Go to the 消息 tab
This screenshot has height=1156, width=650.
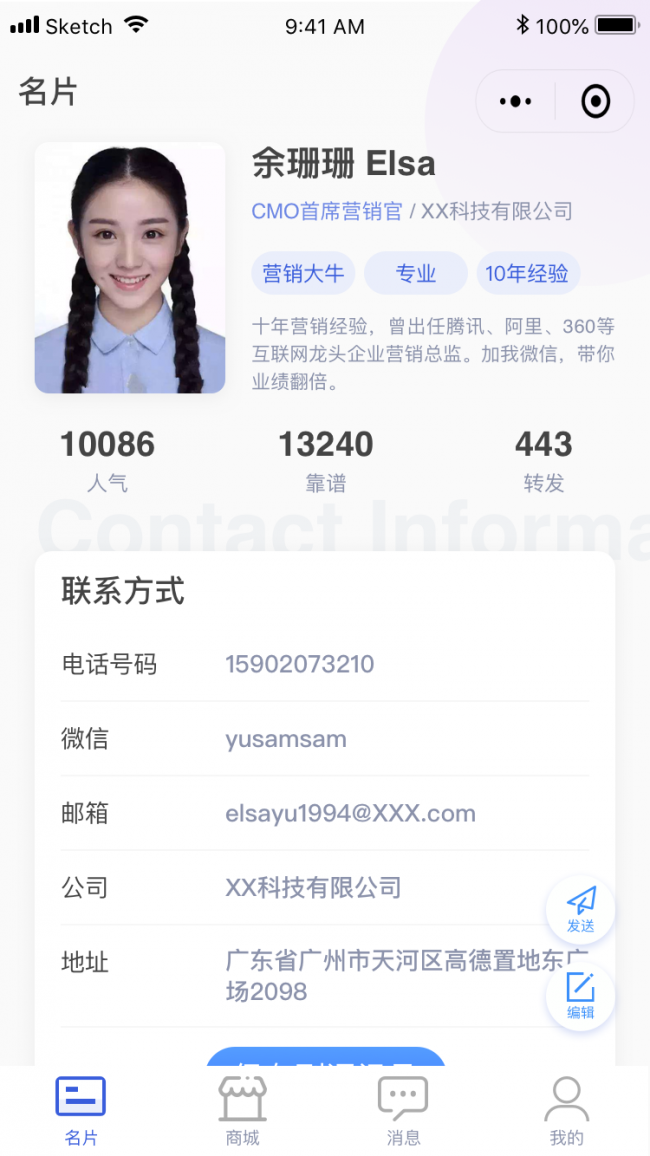click(403, 1110)
